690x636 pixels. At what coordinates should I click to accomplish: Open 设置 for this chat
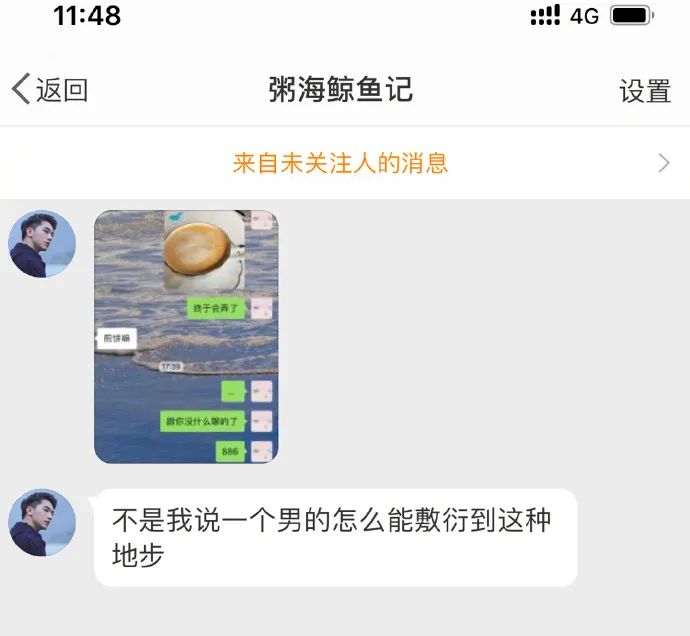click(645, 91)
